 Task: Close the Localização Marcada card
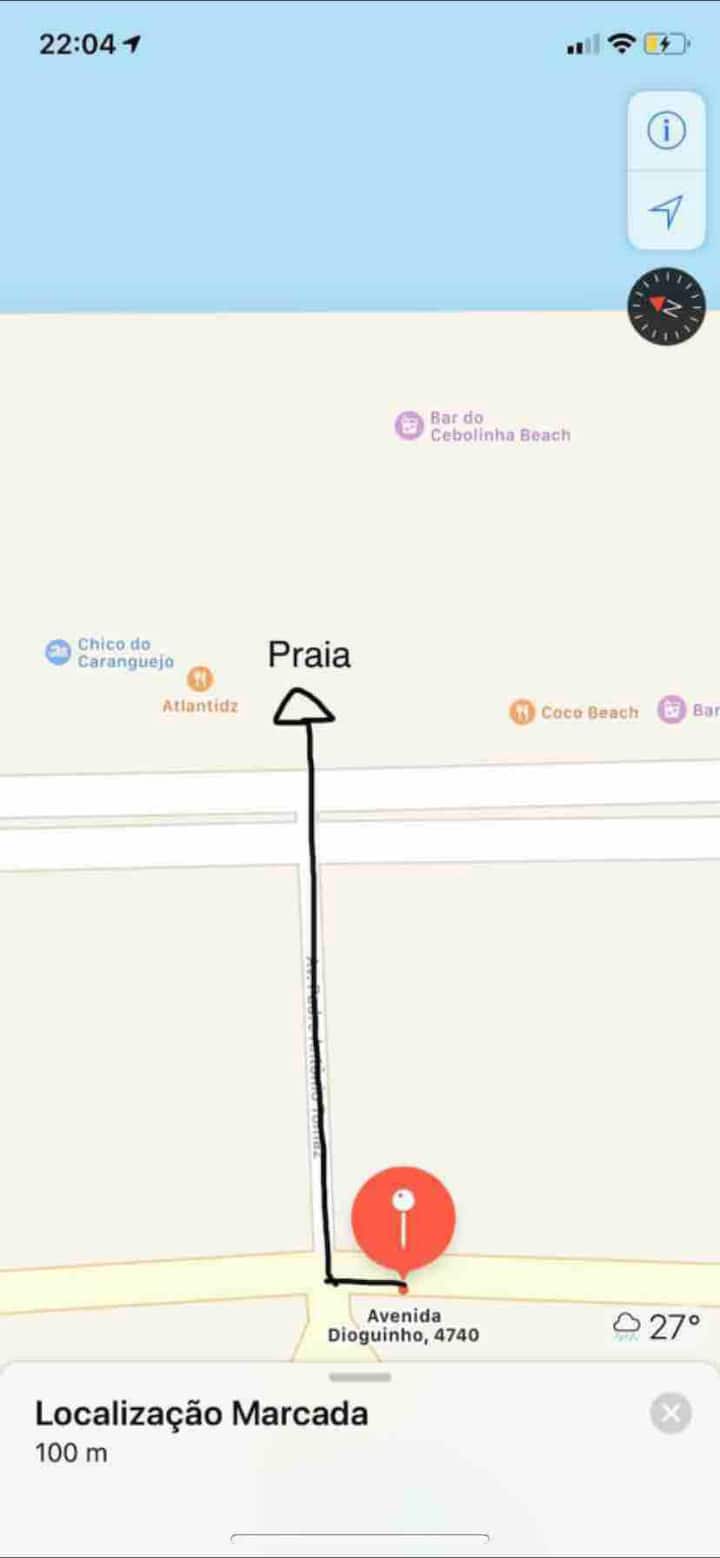(670, 1414)
